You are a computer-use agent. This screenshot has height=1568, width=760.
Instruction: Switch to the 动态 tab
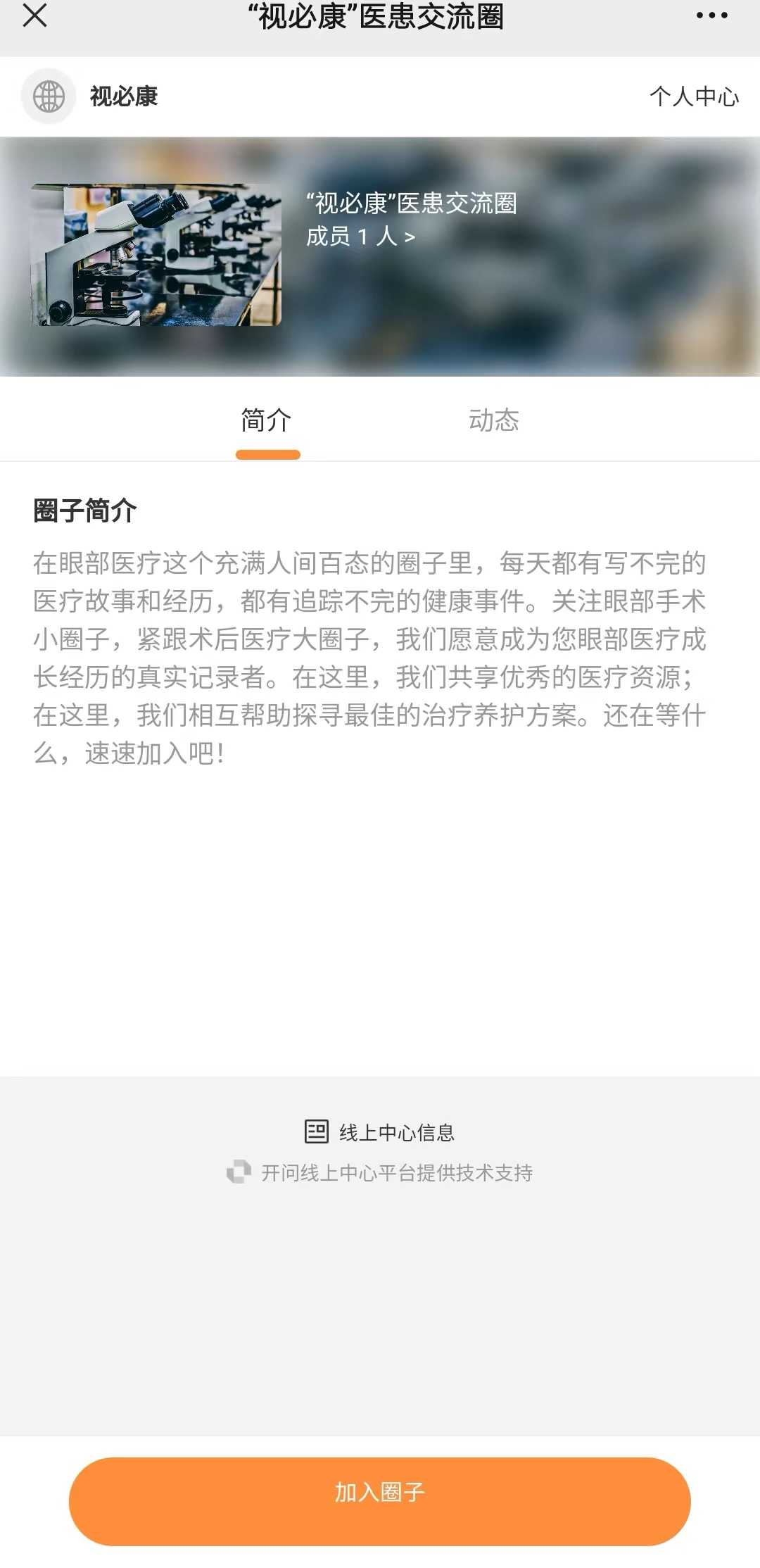coord(494,421)
